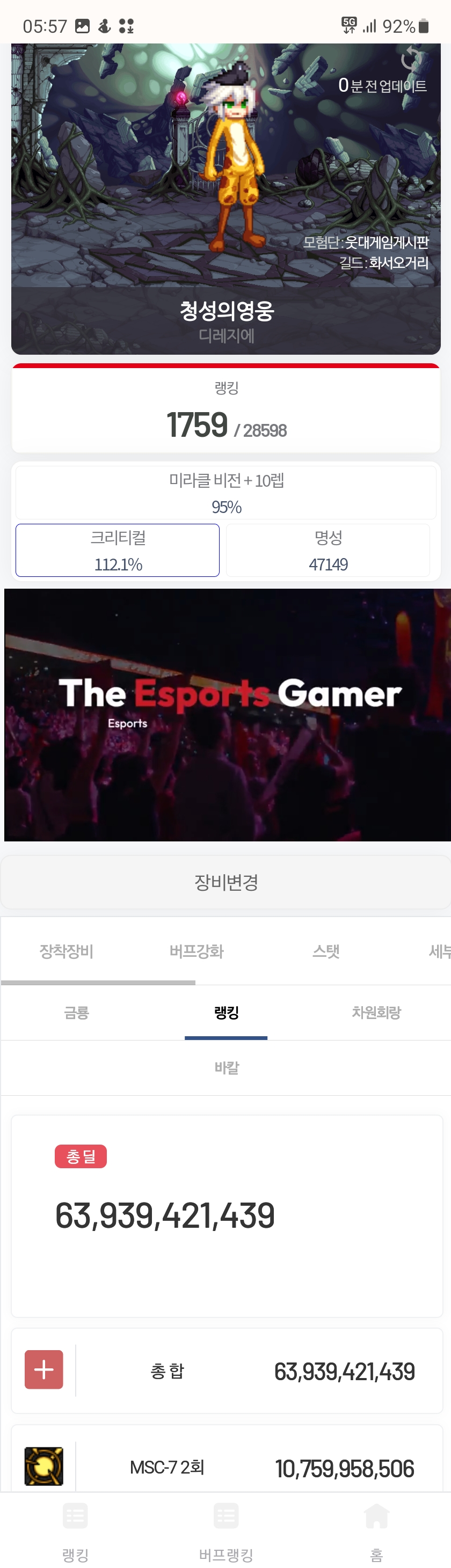The image size is (451, 1568).
Task: Select the 바칼 sub-tab
Action: (226, 1068)
